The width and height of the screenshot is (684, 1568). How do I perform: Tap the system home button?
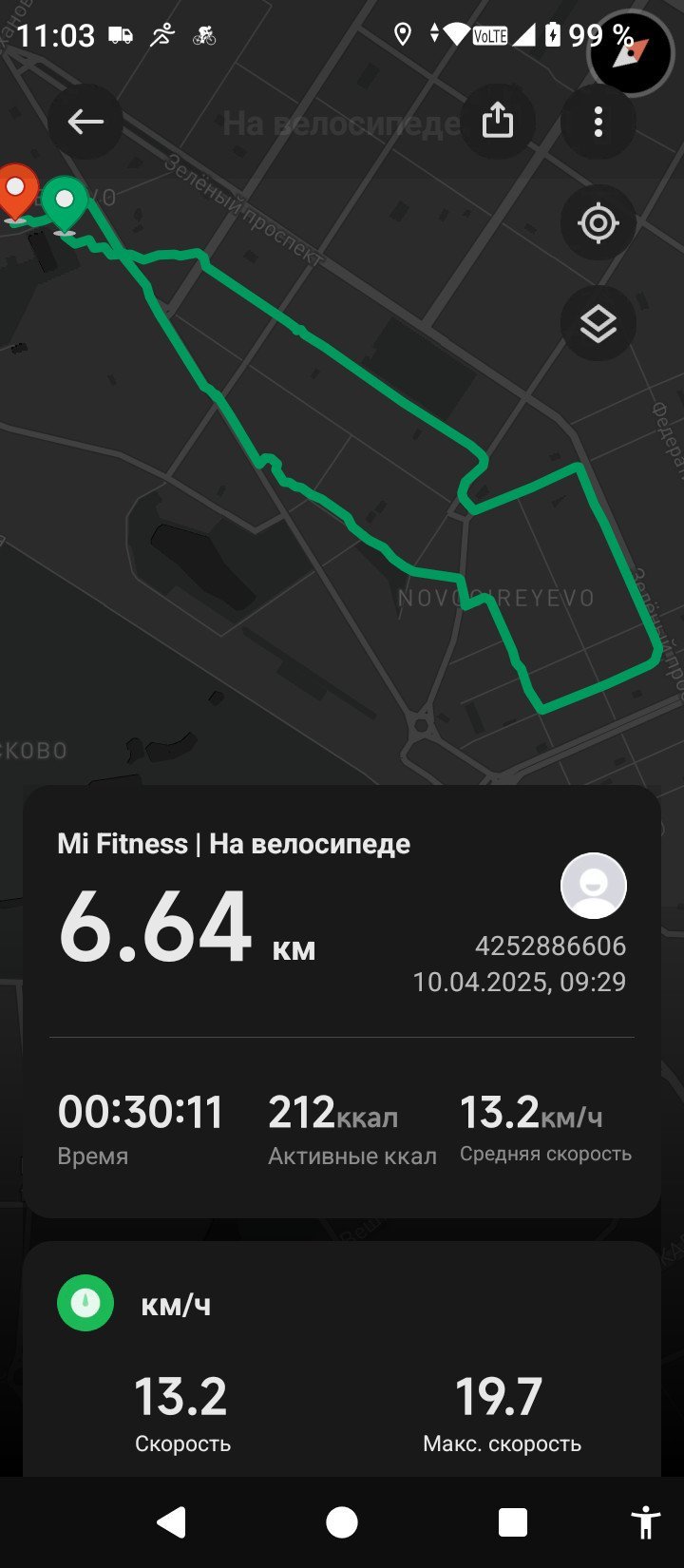pyautogui.click(x=342, y=1522)
